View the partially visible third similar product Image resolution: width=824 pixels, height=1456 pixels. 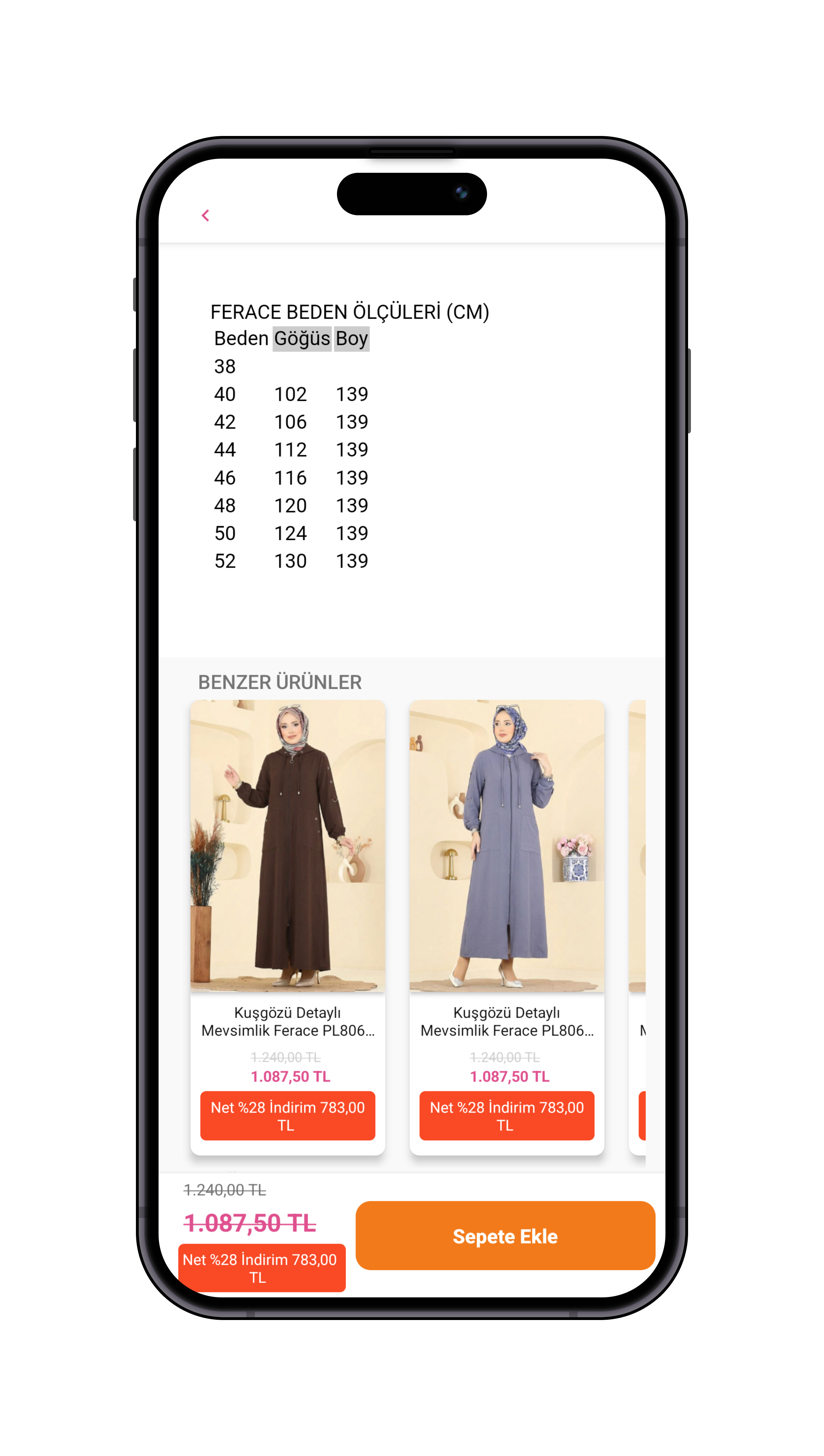pyautogui.click(x=638, y=846)
